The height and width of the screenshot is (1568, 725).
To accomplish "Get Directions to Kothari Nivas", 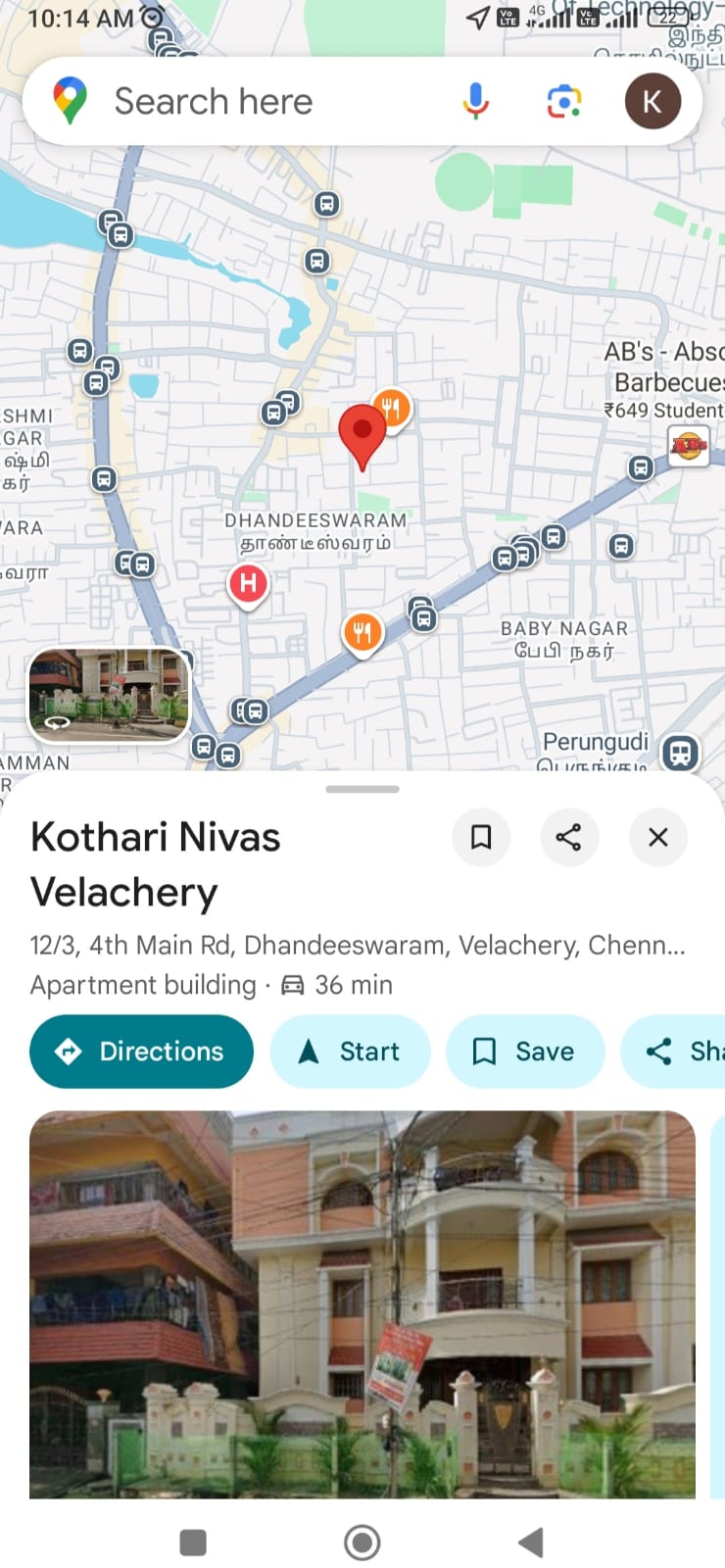I will tap(142, 1052).
